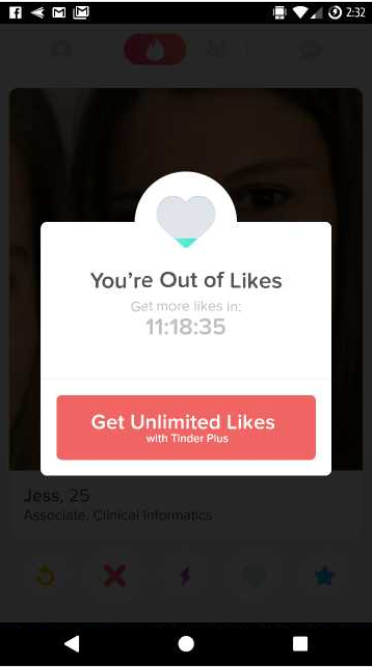Tap the purple boost lightning icon
The image size is (372, 667).
pyautogui.click(x=185, y=577)
